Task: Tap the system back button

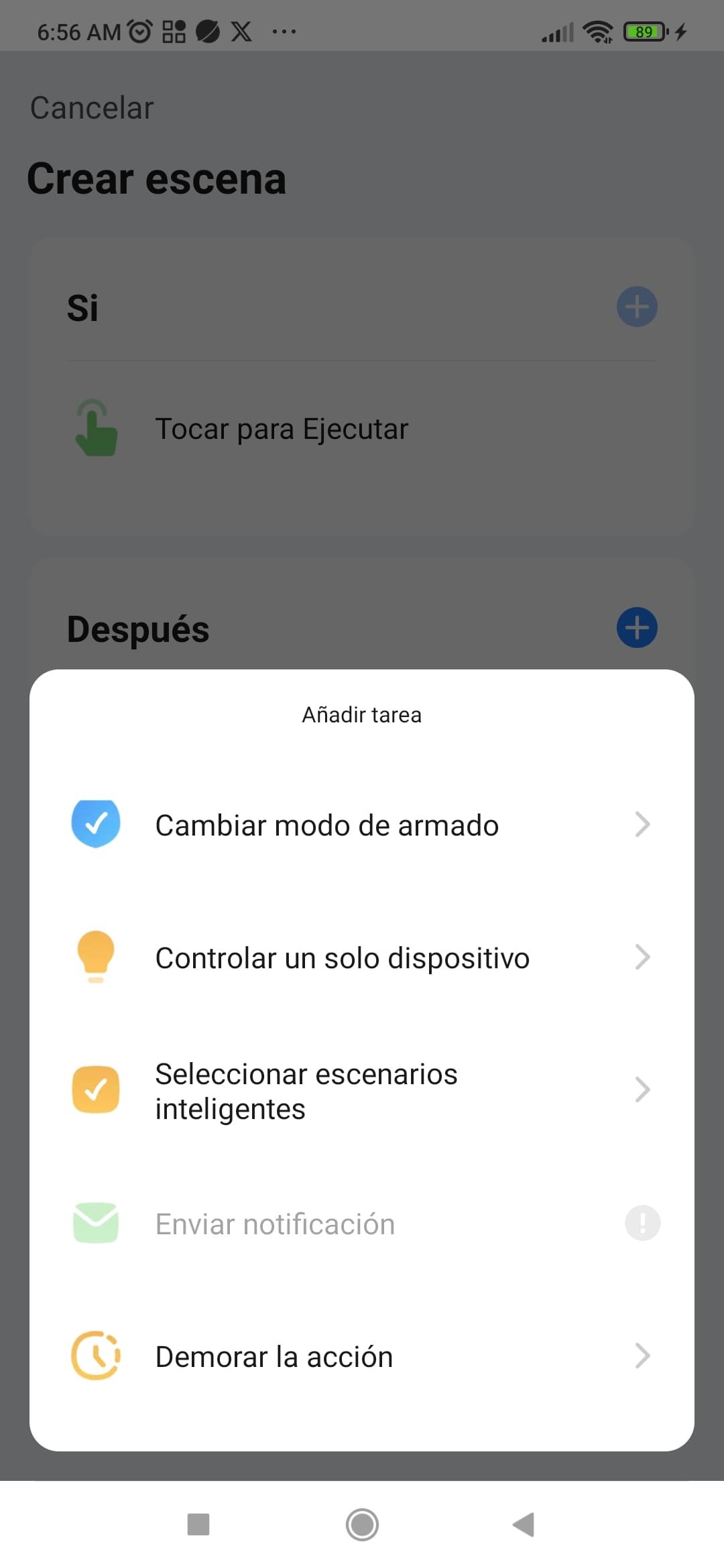Action: coord(524,1524)
